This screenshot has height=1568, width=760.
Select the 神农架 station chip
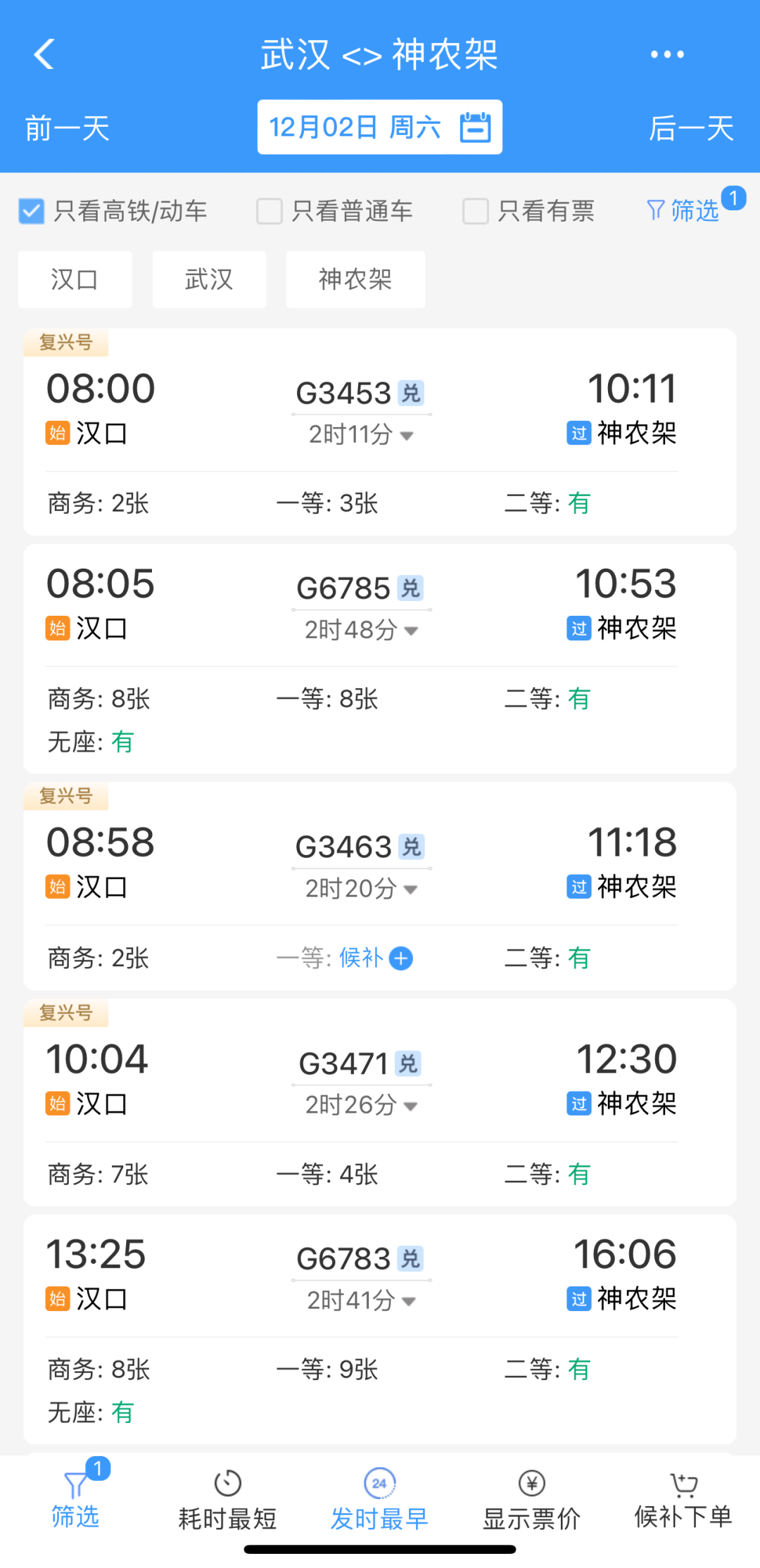click(355, 279)
